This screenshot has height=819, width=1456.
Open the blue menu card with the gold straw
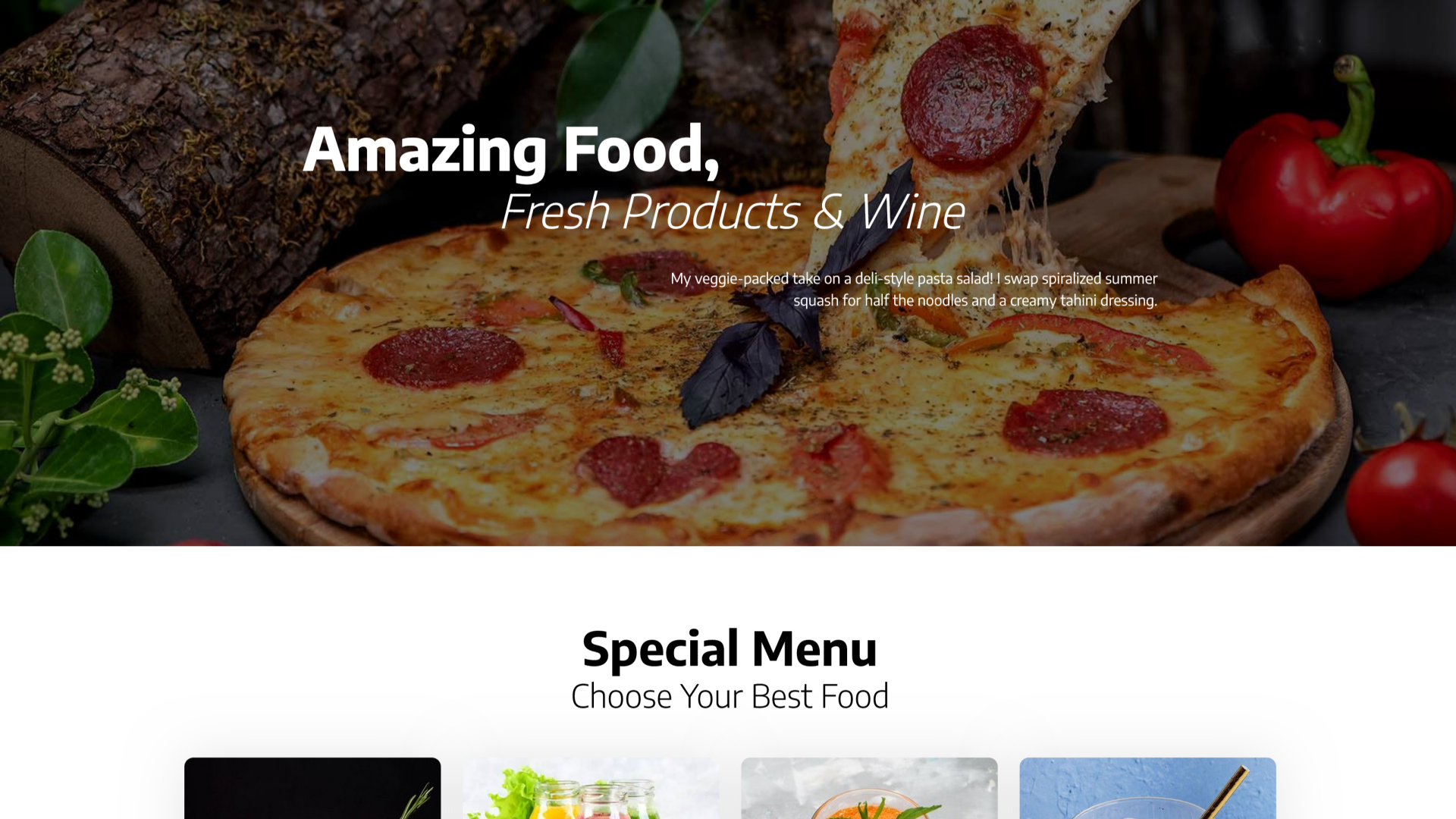1147,790
